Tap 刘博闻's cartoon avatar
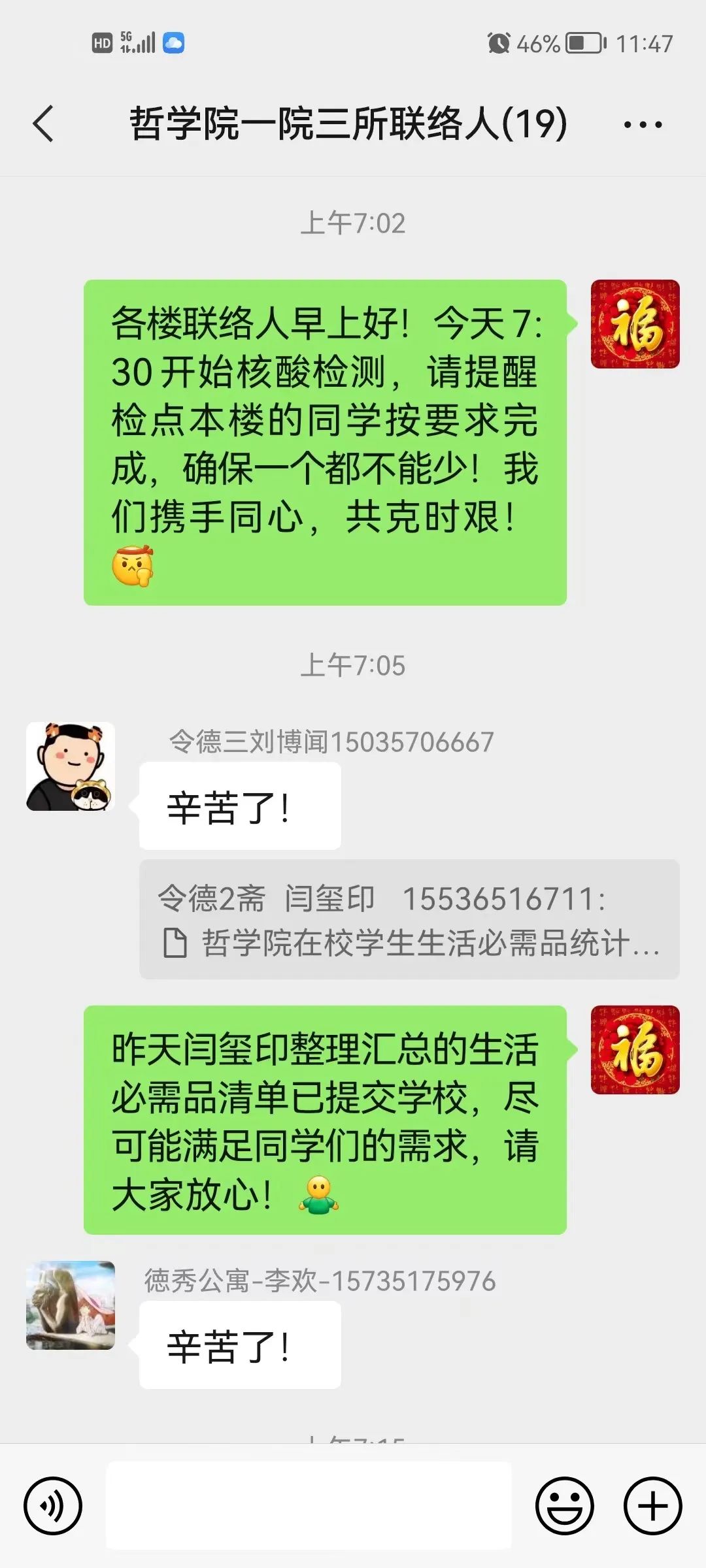Viewport: 706px width, 1568px height. click(x=72, y=768)
